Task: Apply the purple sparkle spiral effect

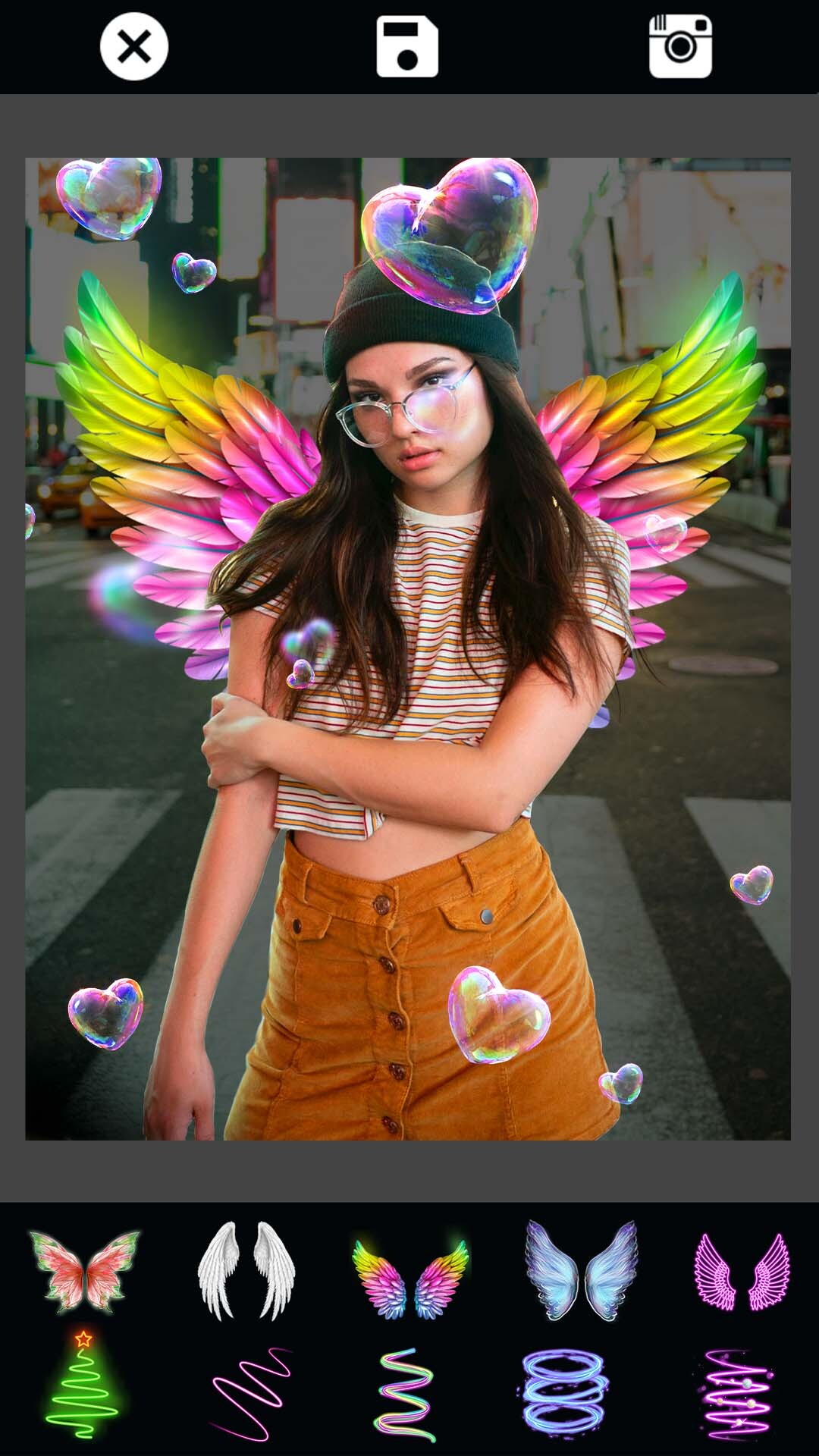Action: pos(734,1394)
